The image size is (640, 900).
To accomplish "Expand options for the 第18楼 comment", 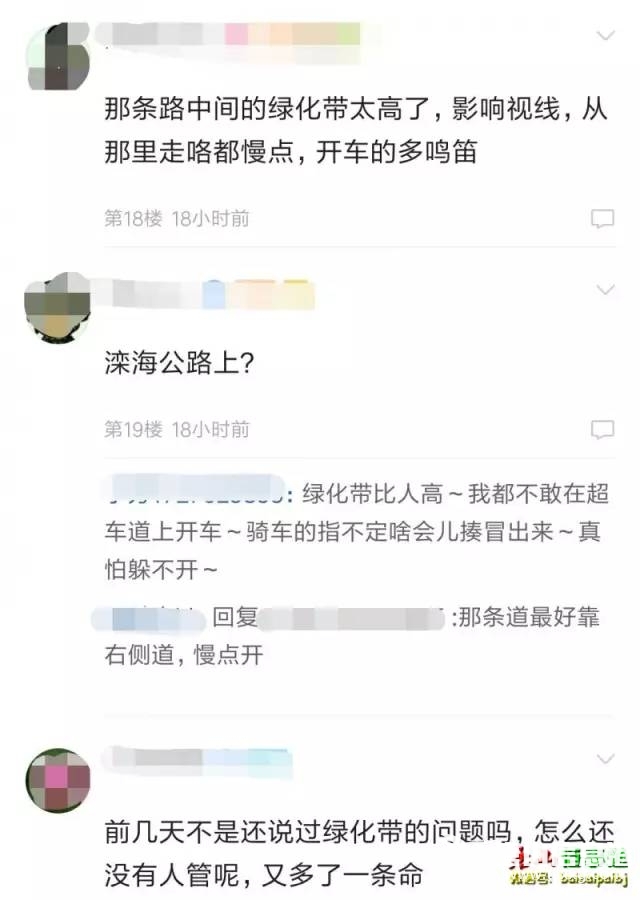I will tap(605, 36).
